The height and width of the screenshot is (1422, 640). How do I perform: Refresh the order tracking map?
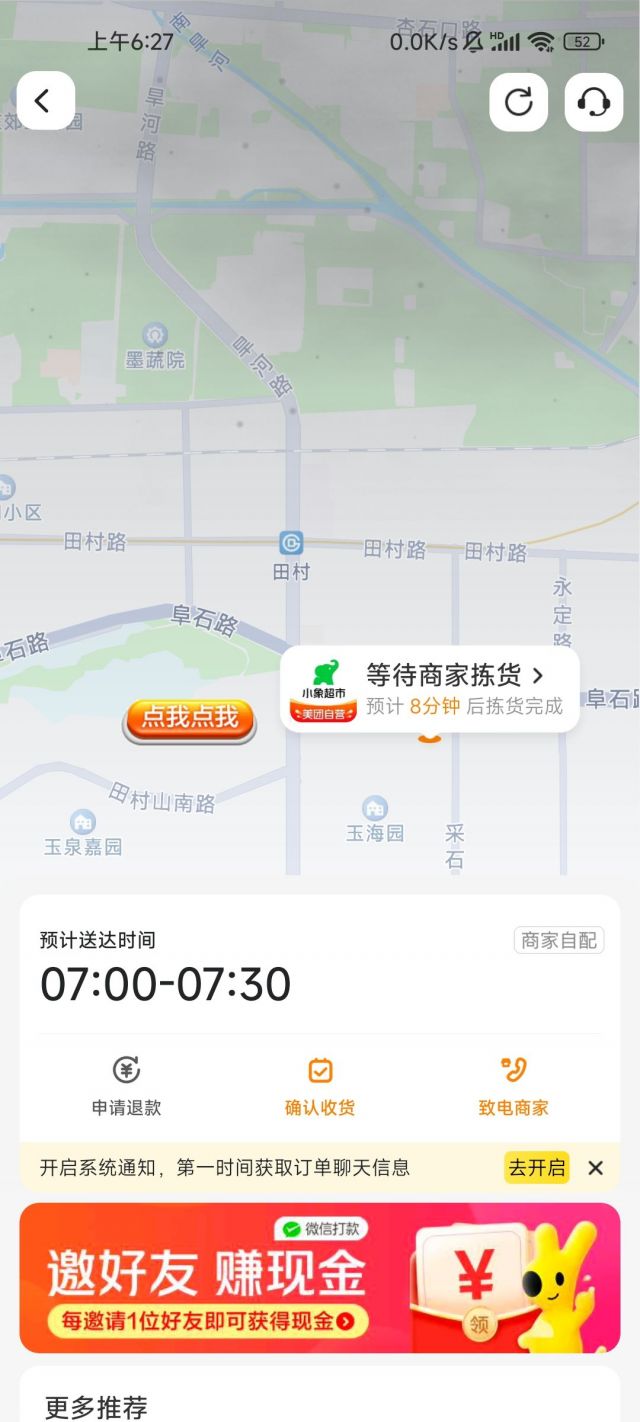coord(518,102)
